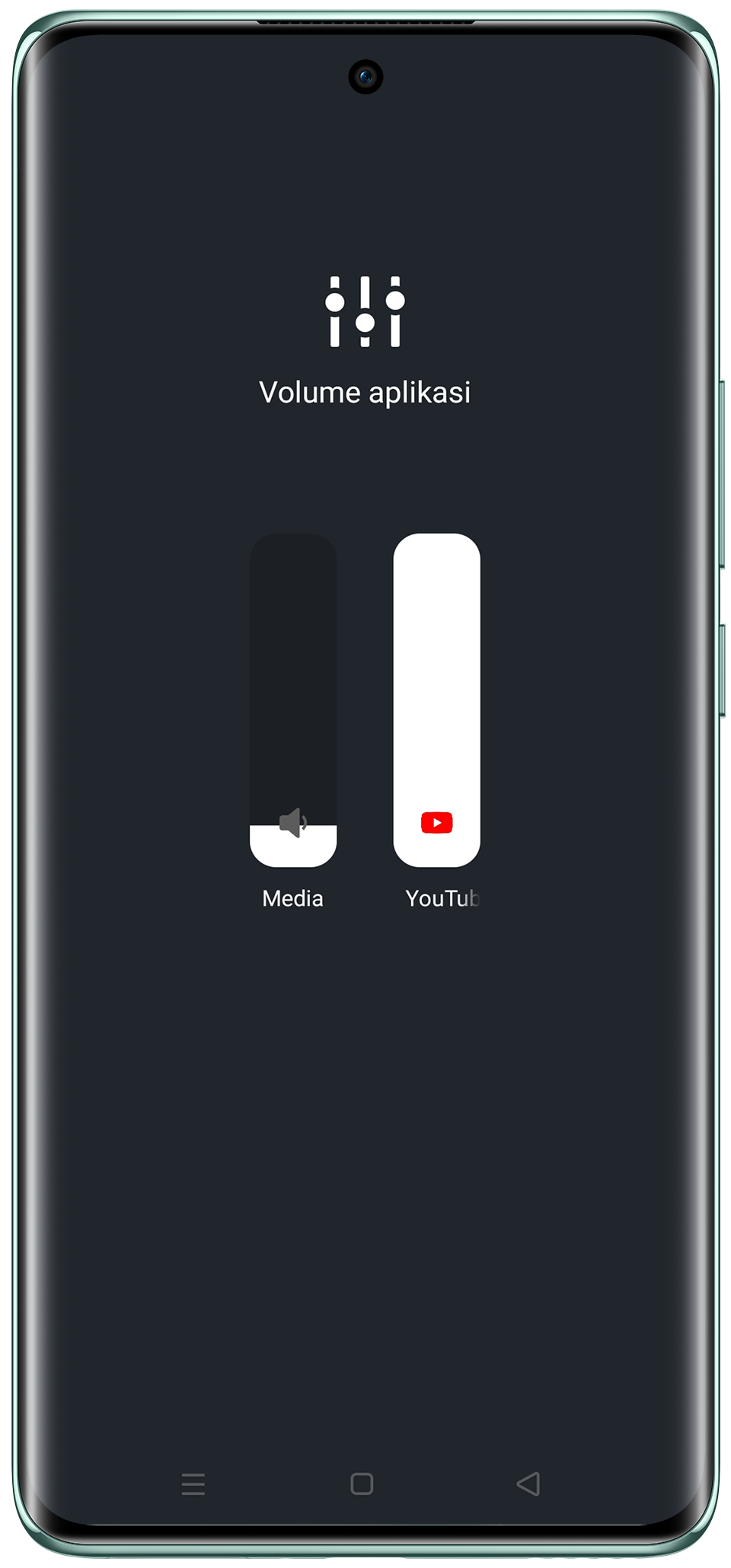This screenshot has width=731, height=1568.
Task: Tap the Media volume slider
Action: click(x=293, y=700)
